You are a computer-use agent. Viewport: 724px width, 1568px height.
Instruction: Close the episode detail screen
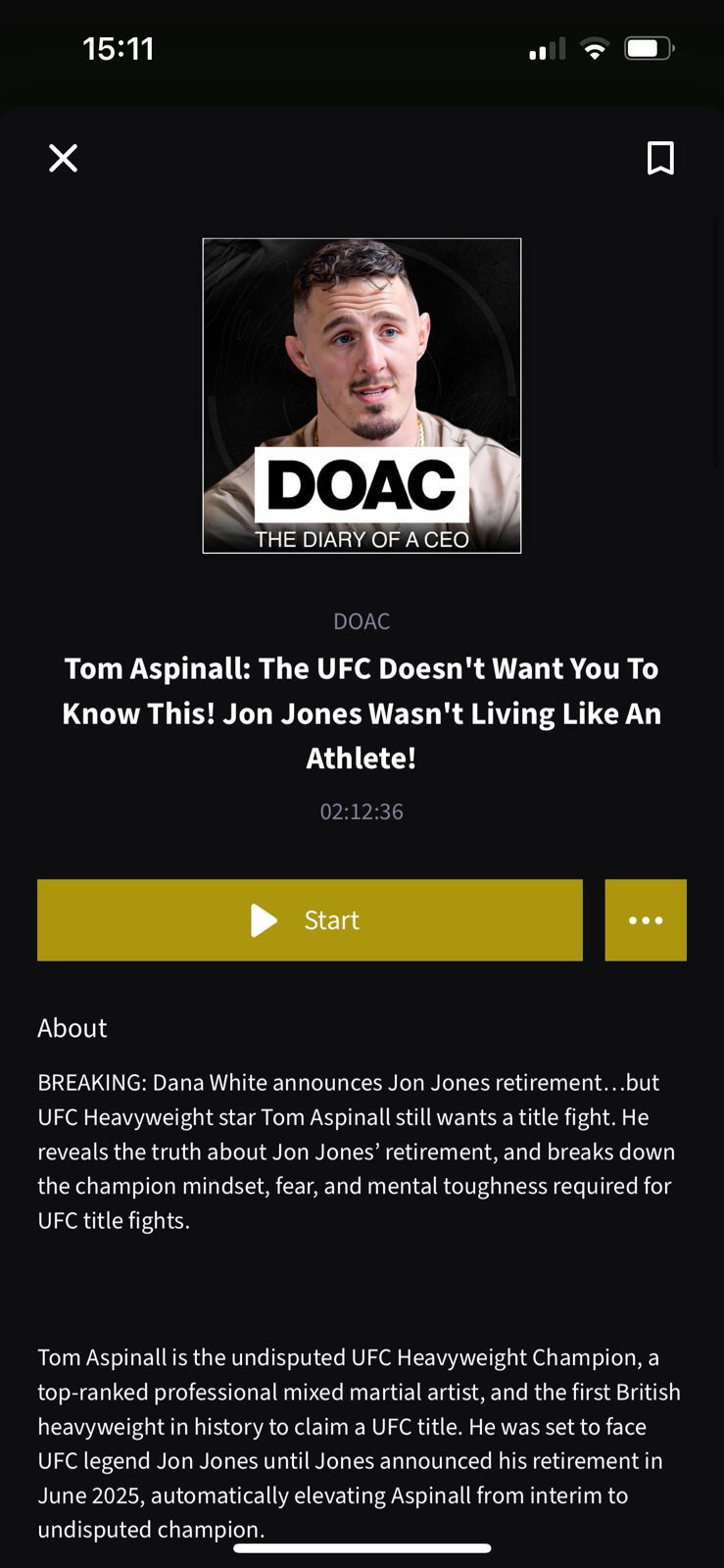click(x=64, y=158)
